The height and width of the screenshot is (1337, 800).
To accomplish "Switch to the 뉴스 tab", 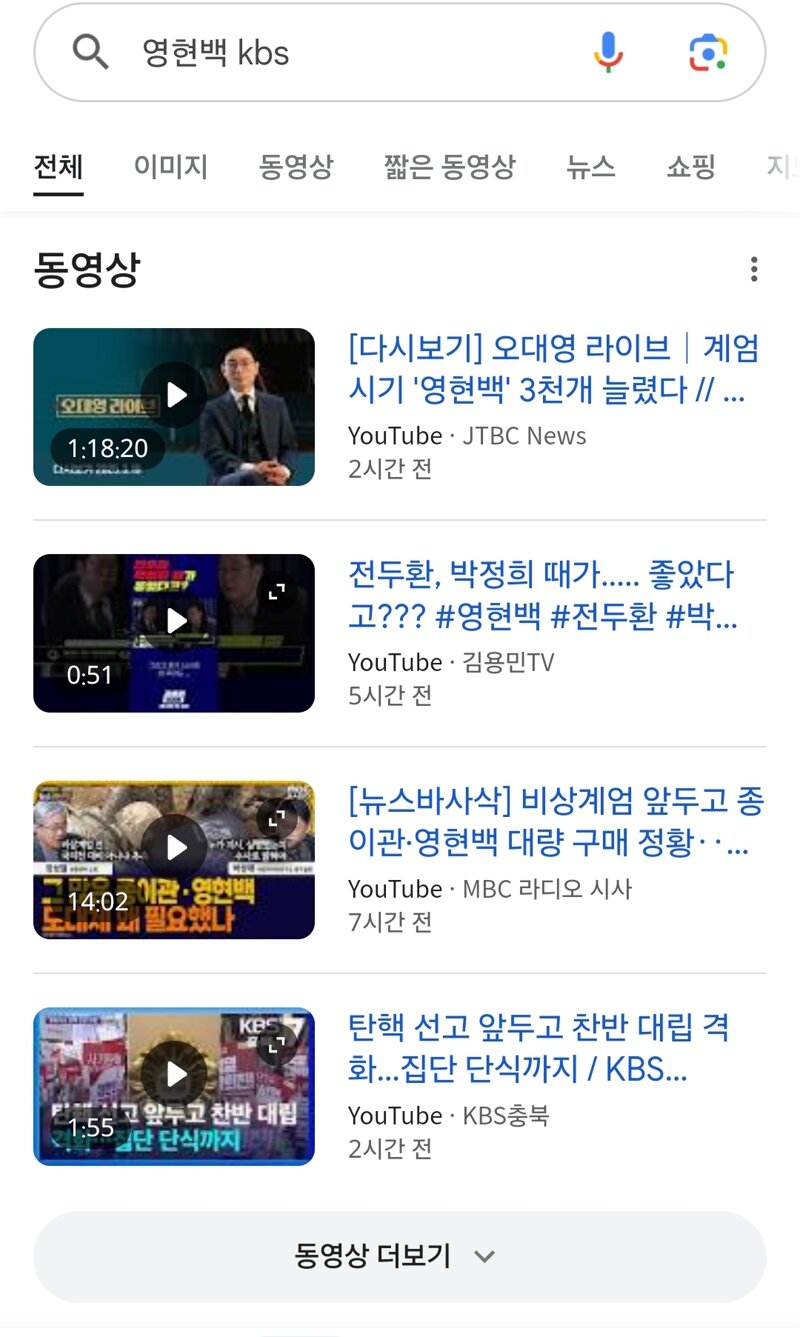I will click(x=590, y=167).
